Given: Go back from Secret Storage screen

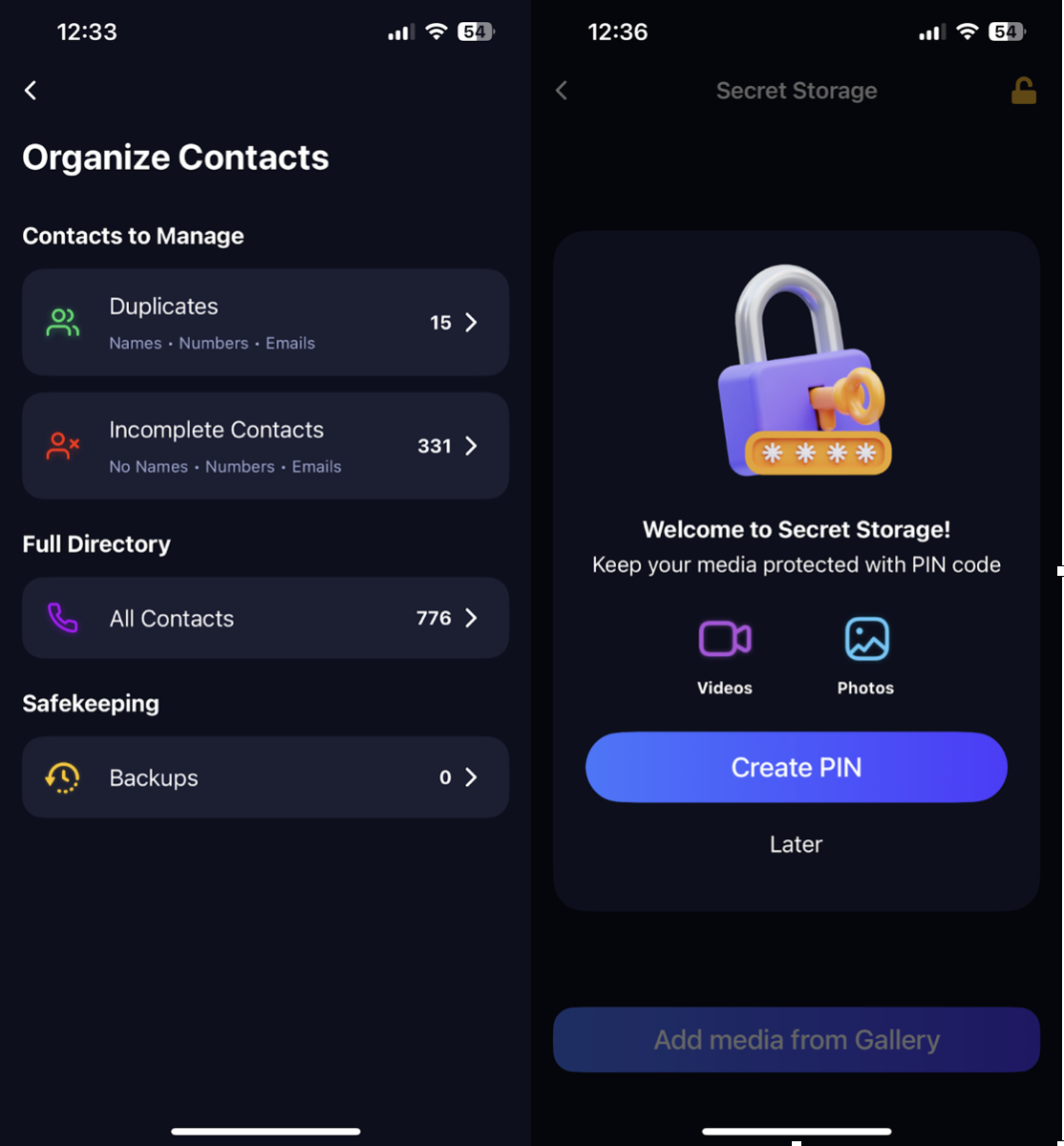Looking at the screenshot, I should pos(562,91).
